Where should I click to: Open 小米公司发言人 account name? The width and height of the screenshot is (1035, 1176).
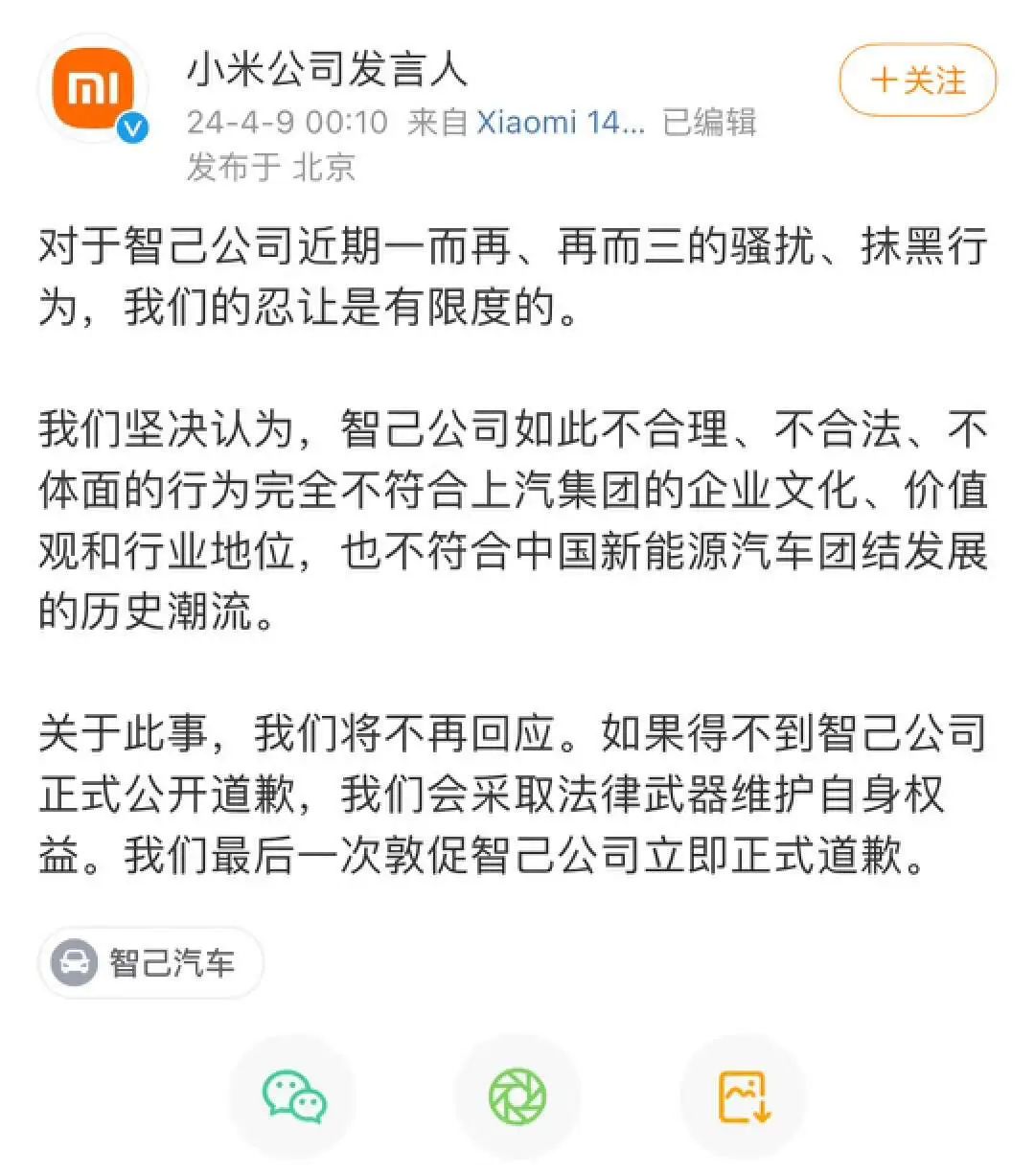327,70
